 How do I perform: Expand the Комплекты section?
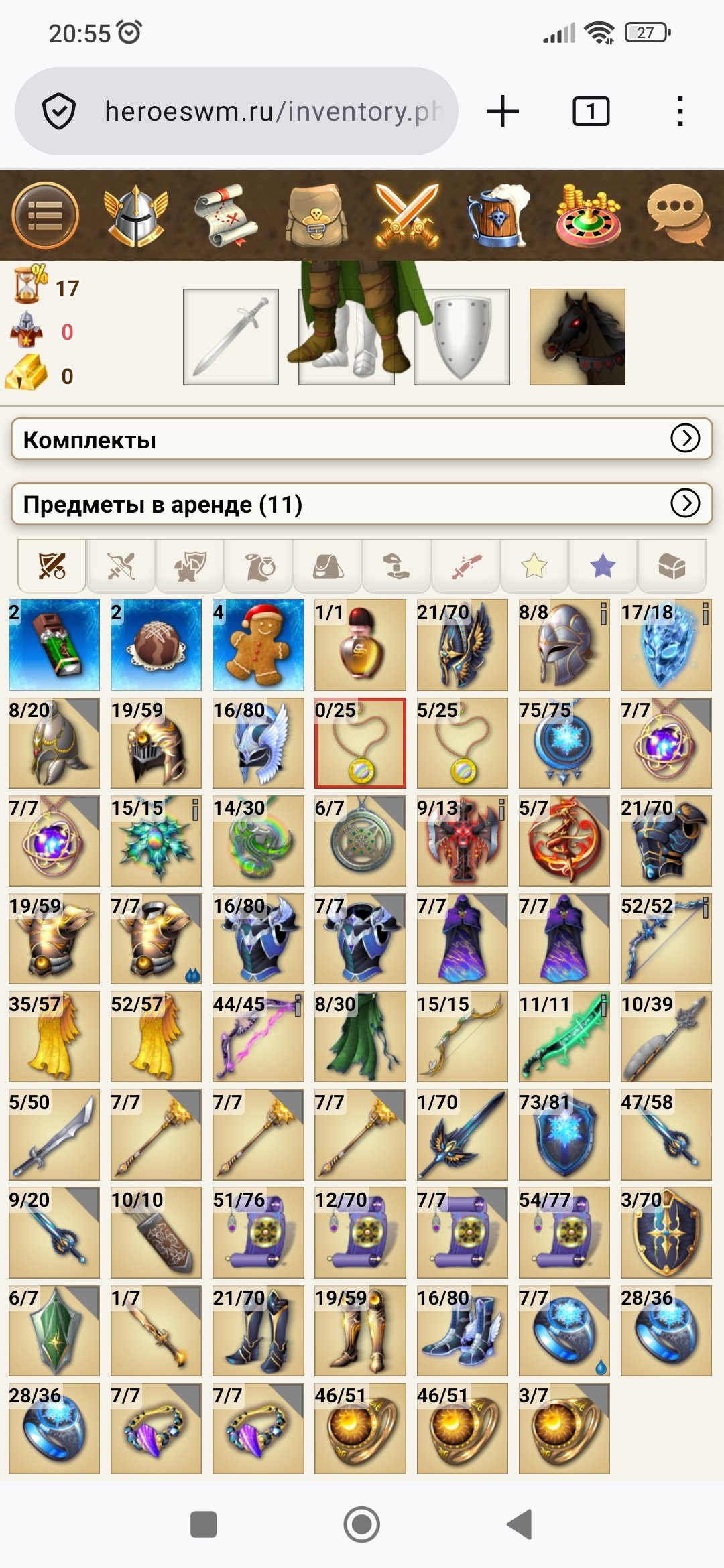tap(361, 440)
